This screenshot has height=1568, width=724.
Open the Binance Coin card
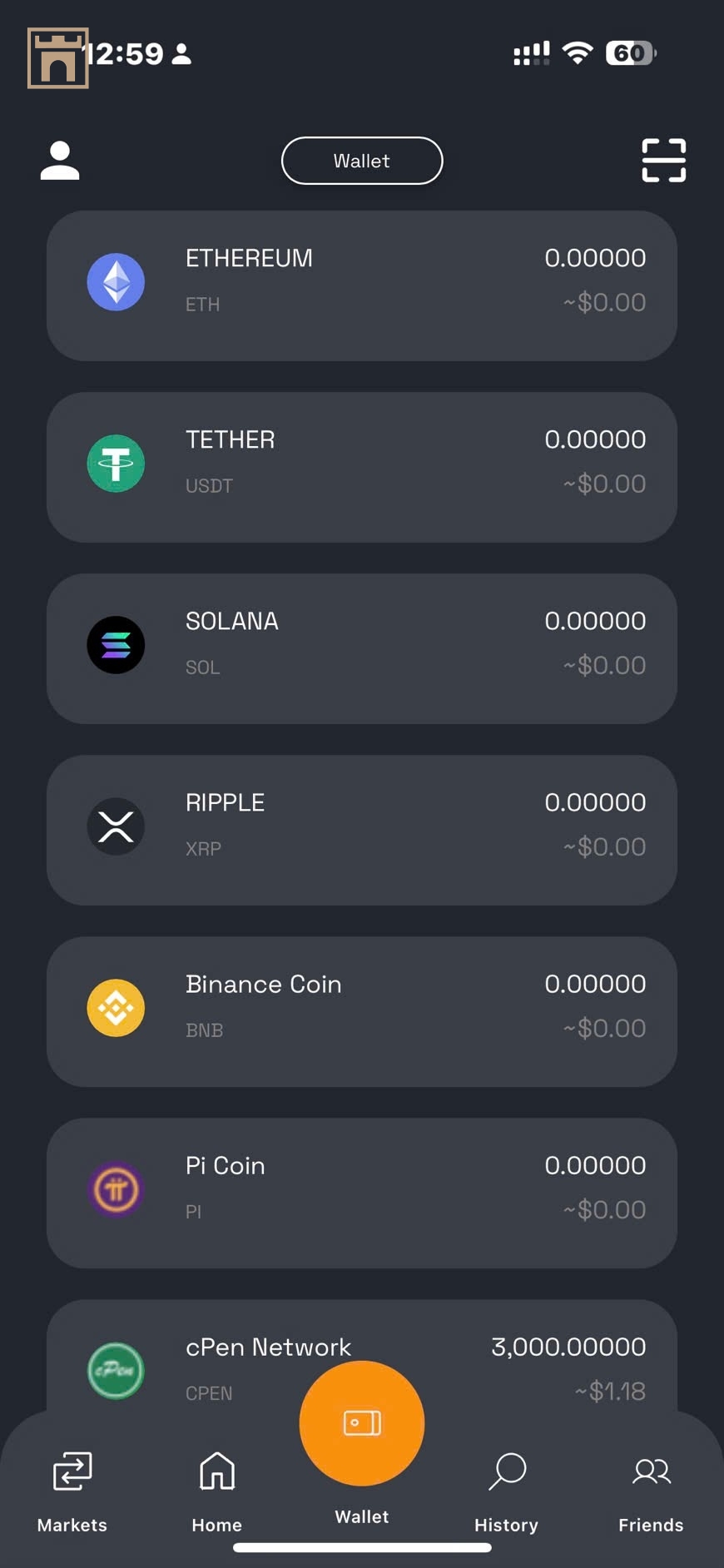click(x=362, y=1011)
